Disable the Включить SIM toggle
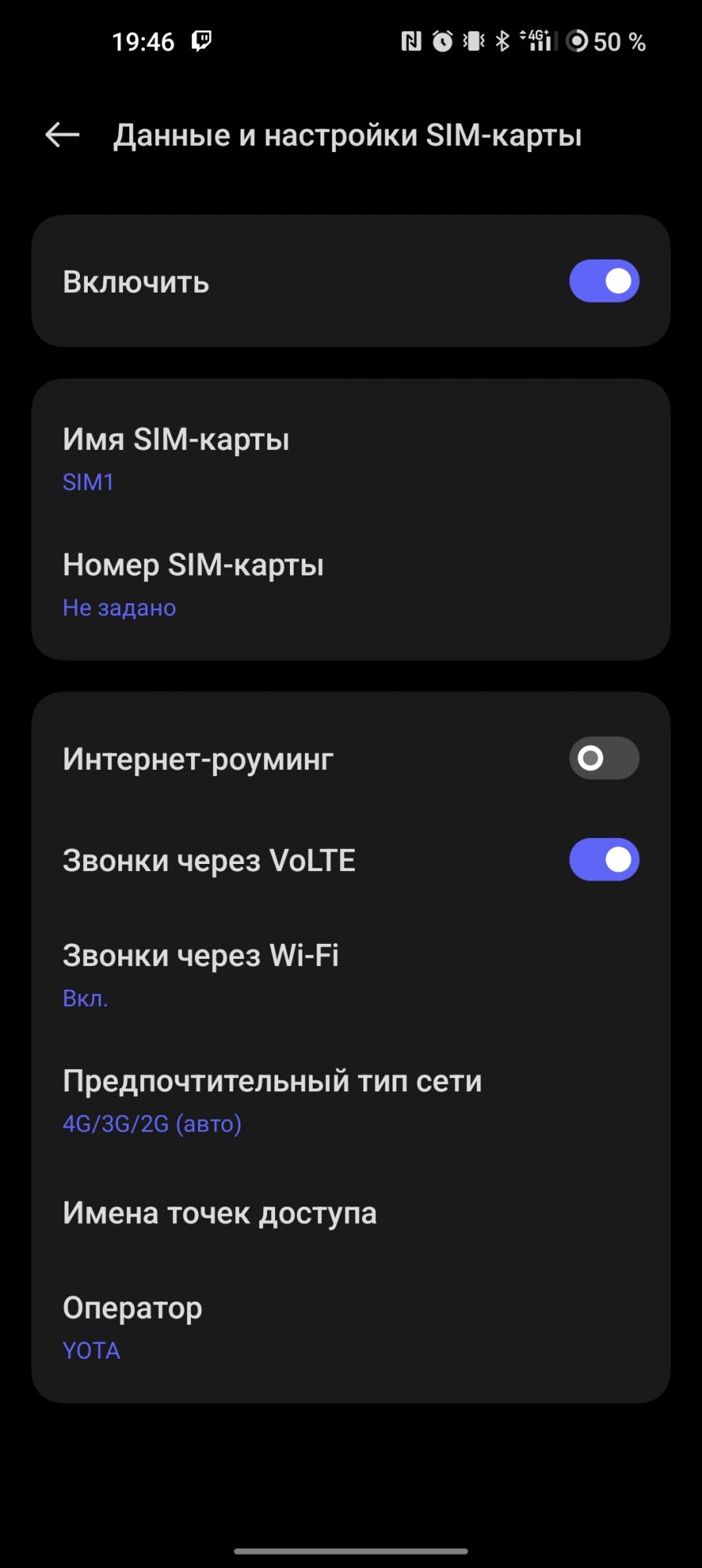The image size is (702, 1568). pyautogui.click(x=604, y=281)
